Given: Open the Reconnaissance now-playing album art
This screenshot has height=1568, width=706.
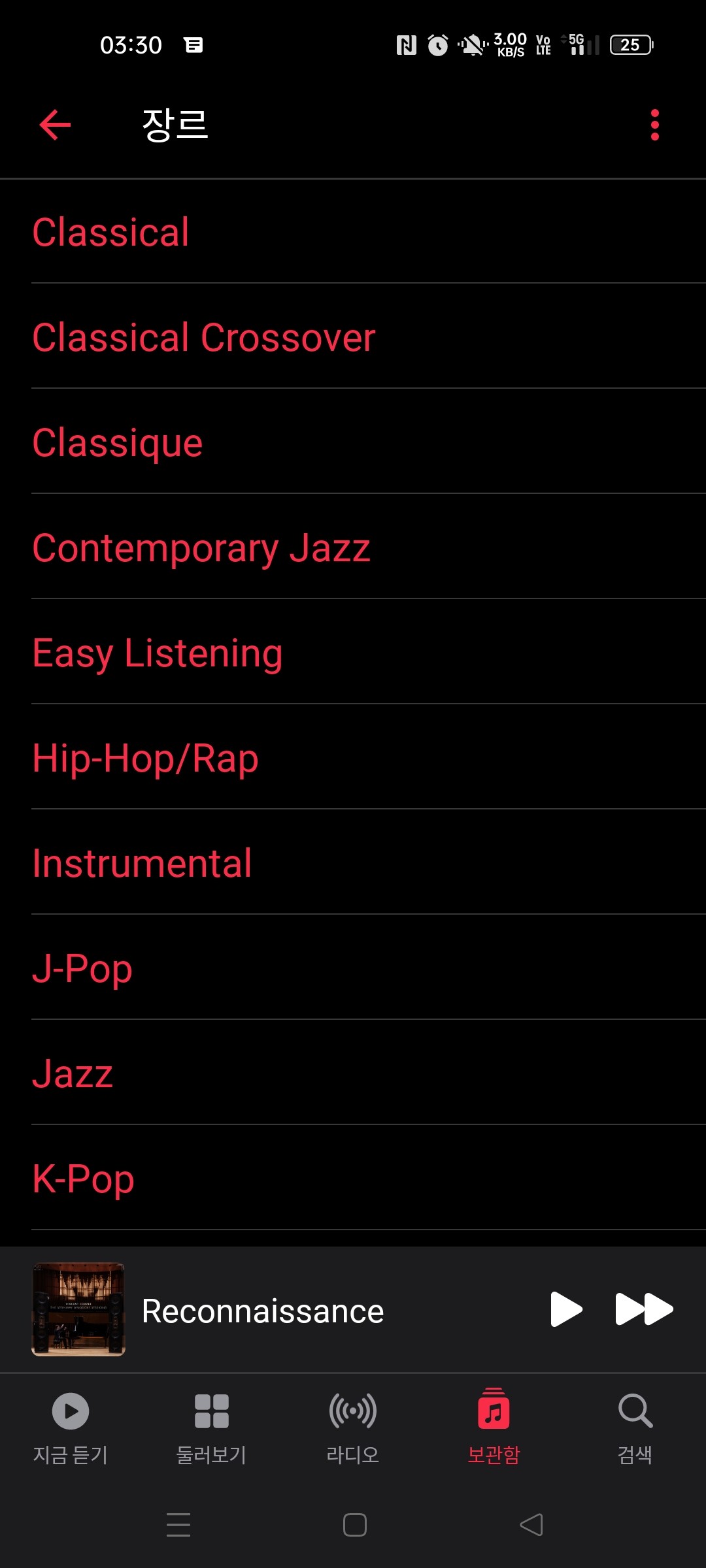Looking at the screenshot, I should coord(78,1309).
